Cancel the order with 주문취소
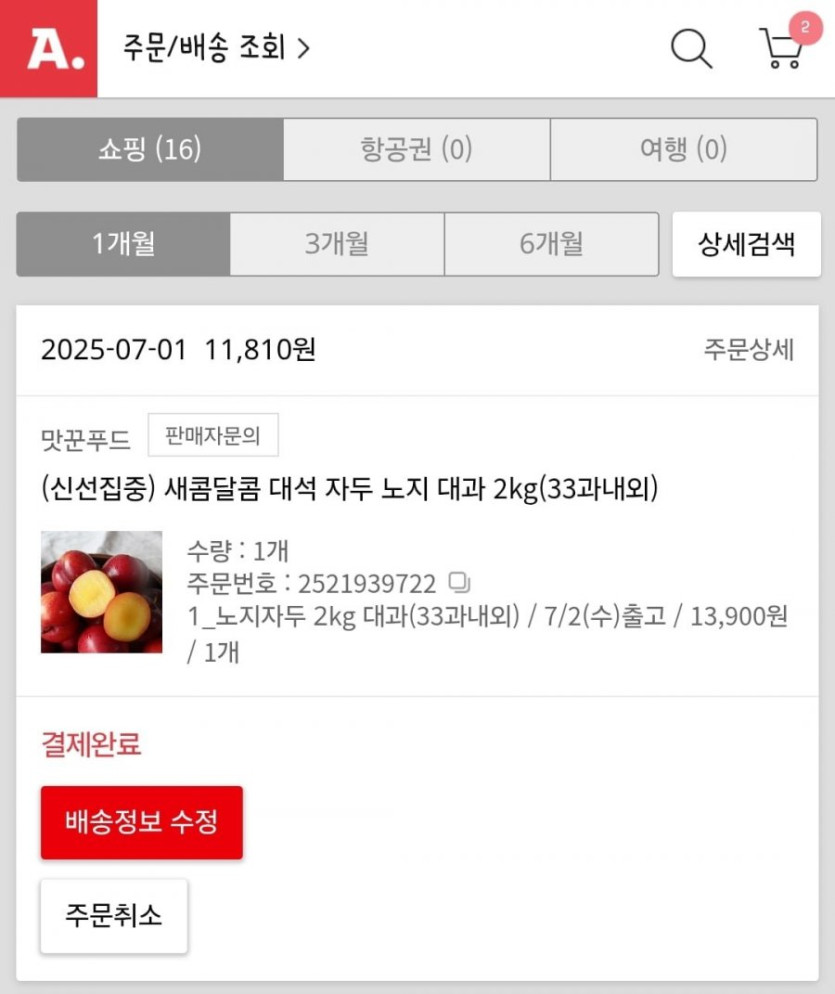Image resolution: width=835 pixels, height=994 pixels. [x=114, y=916]
